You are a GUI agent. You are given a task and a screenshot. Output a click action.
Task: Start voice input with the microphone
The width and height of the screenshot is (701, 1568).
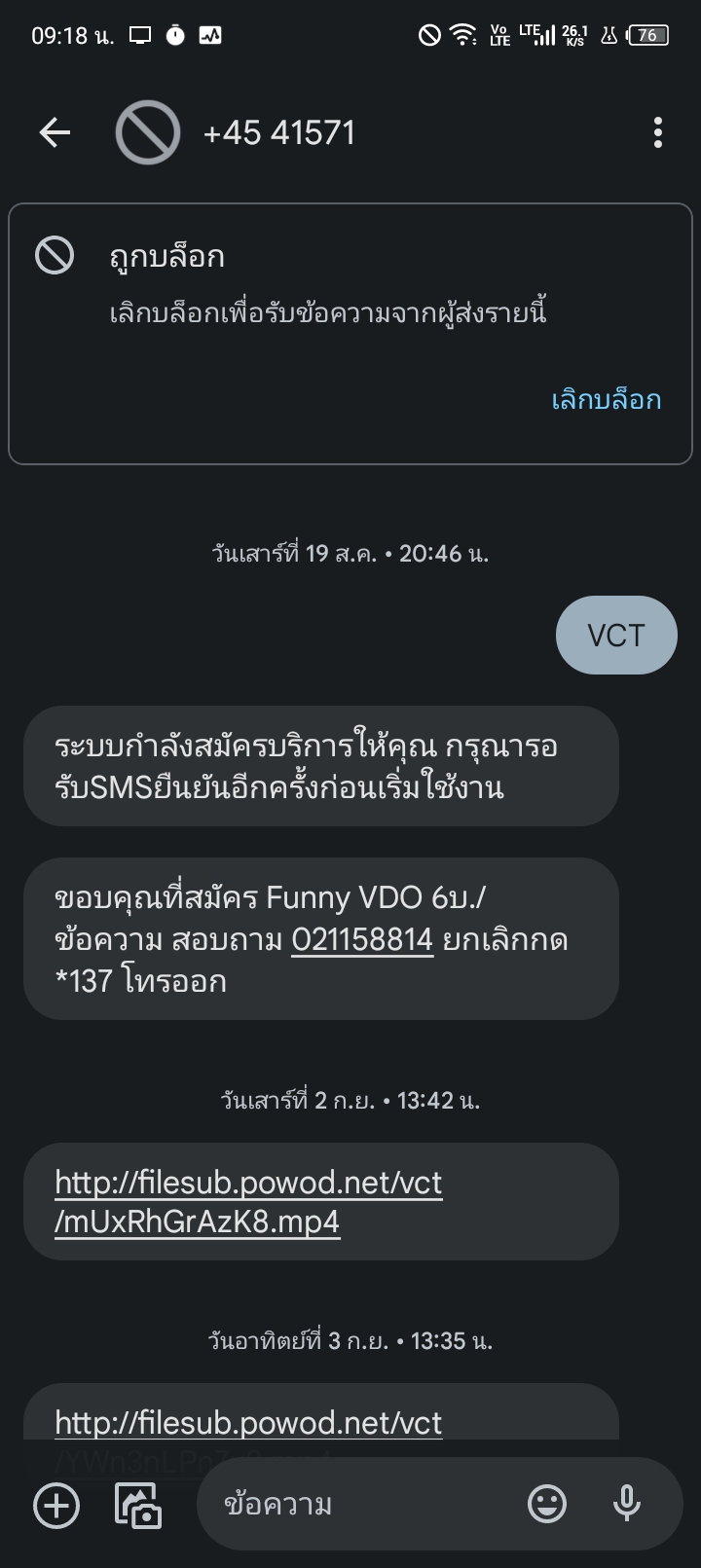(627, 1505)
